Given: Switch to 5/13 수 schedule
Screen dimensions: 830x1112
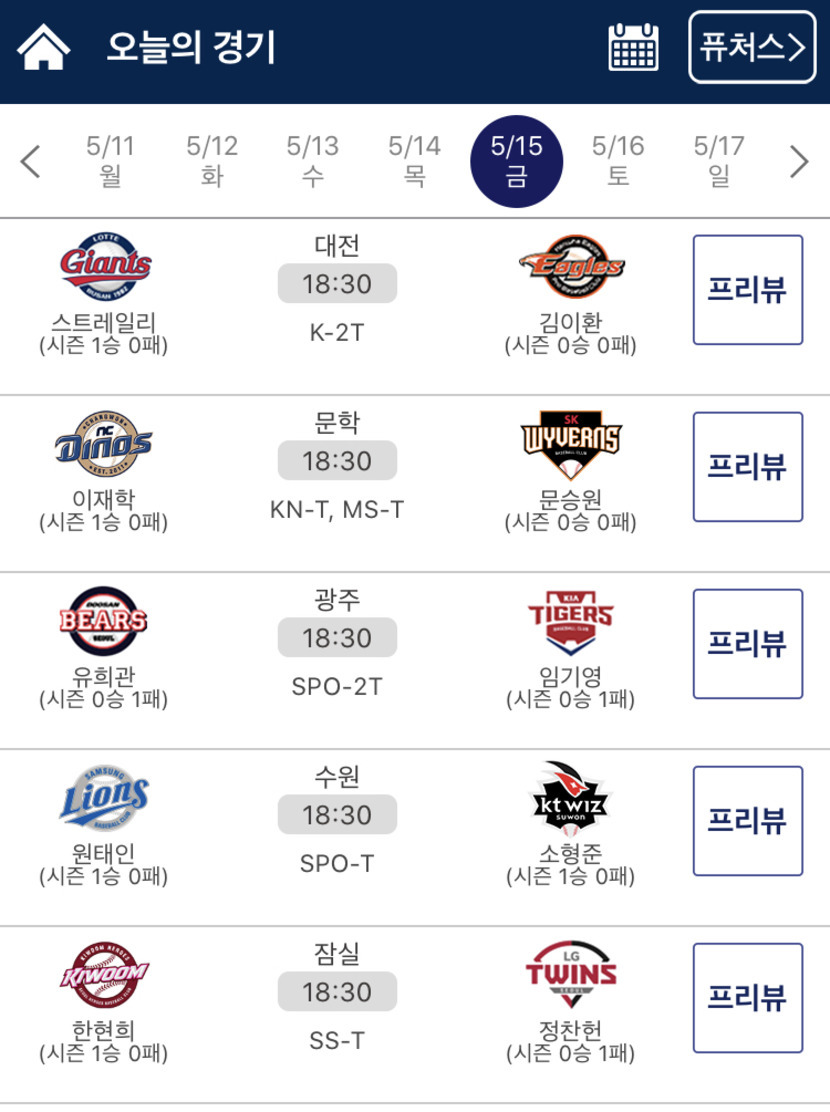Looking at the screenshot, I should click(313, 161).
